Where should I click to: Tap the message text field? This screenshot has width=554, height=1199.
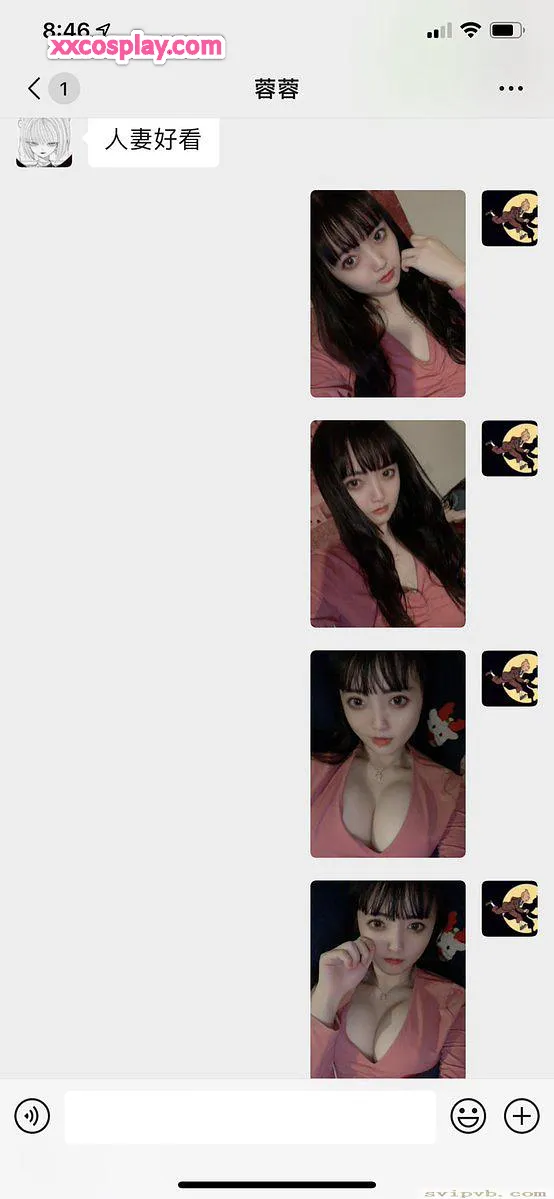pos(250,1117)
